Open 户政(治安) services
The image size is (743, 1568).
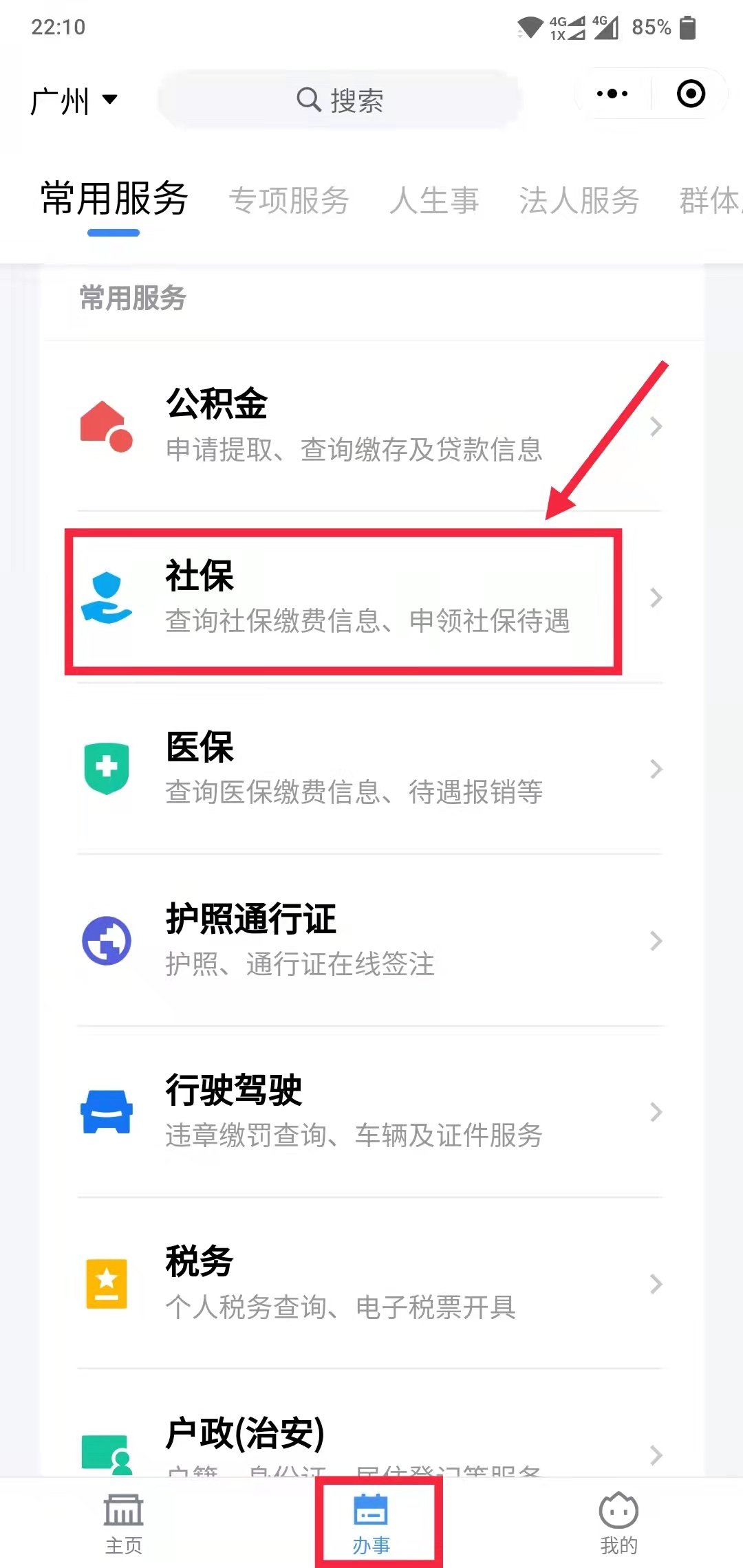370,1441
